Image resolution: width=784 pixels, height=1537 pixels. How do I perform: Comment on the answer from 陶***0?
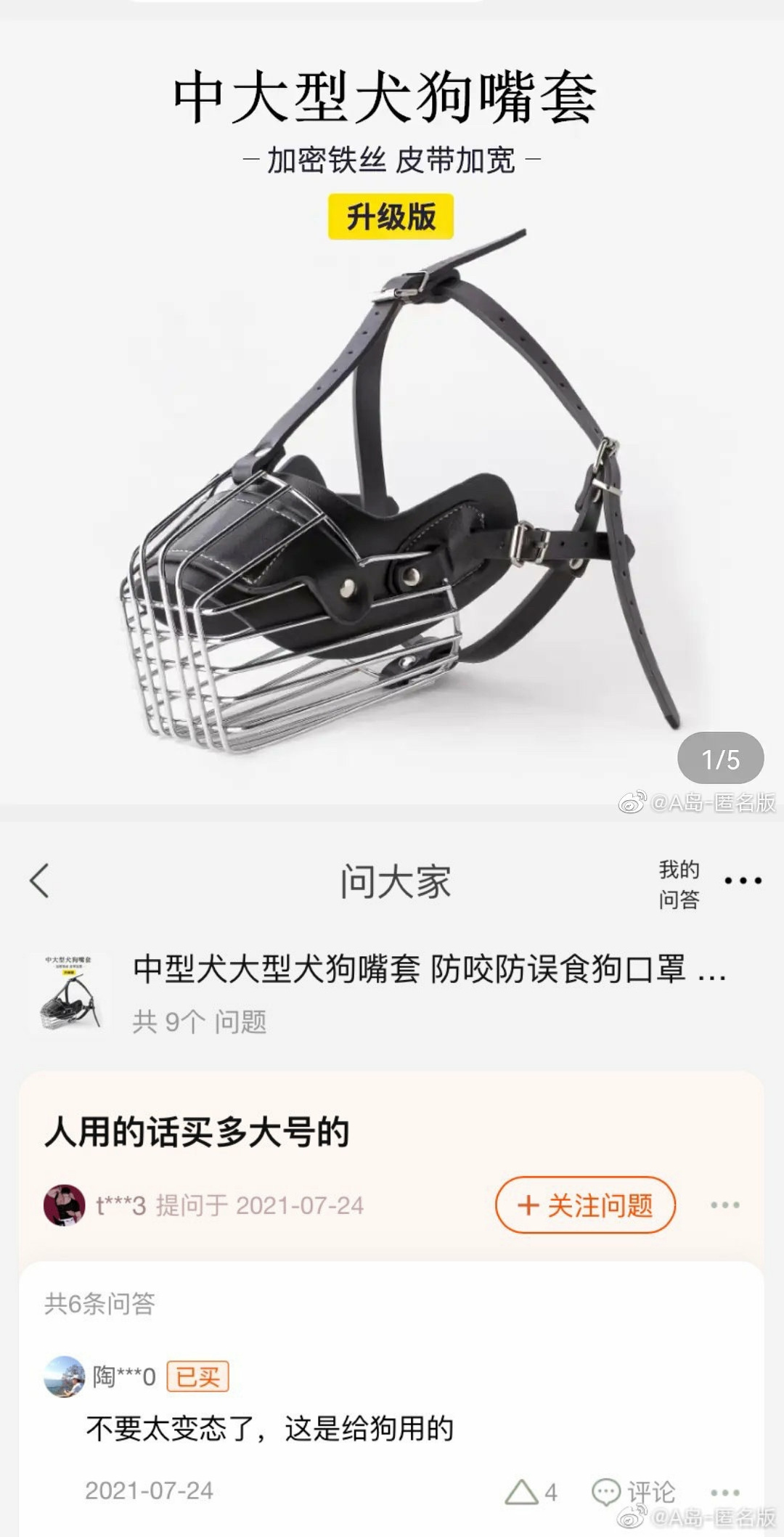tap(633, 1492)
